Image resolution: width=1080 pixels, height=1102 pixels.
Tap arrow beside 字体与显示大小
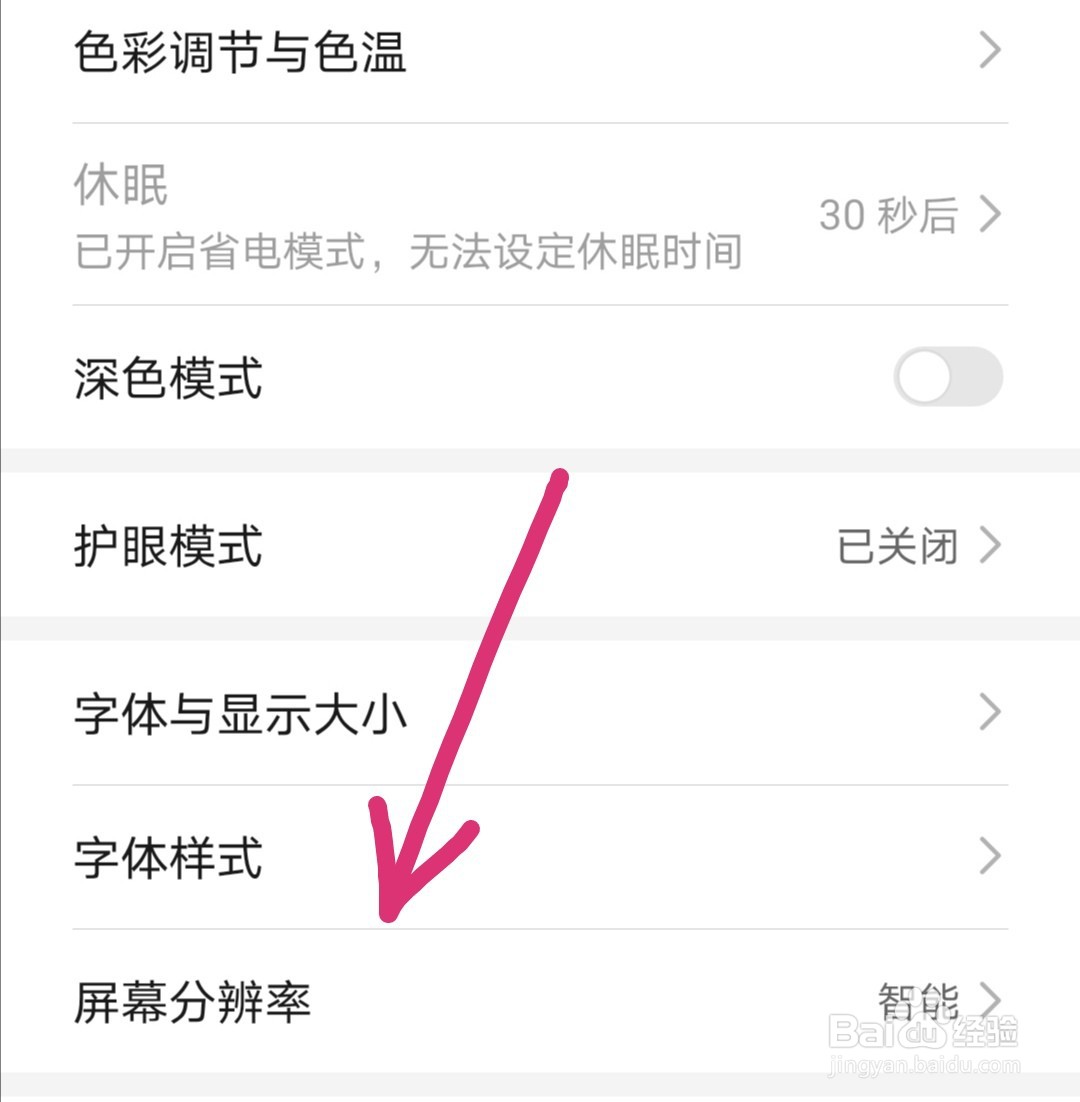pyautogui.click(x=989, y=712)
